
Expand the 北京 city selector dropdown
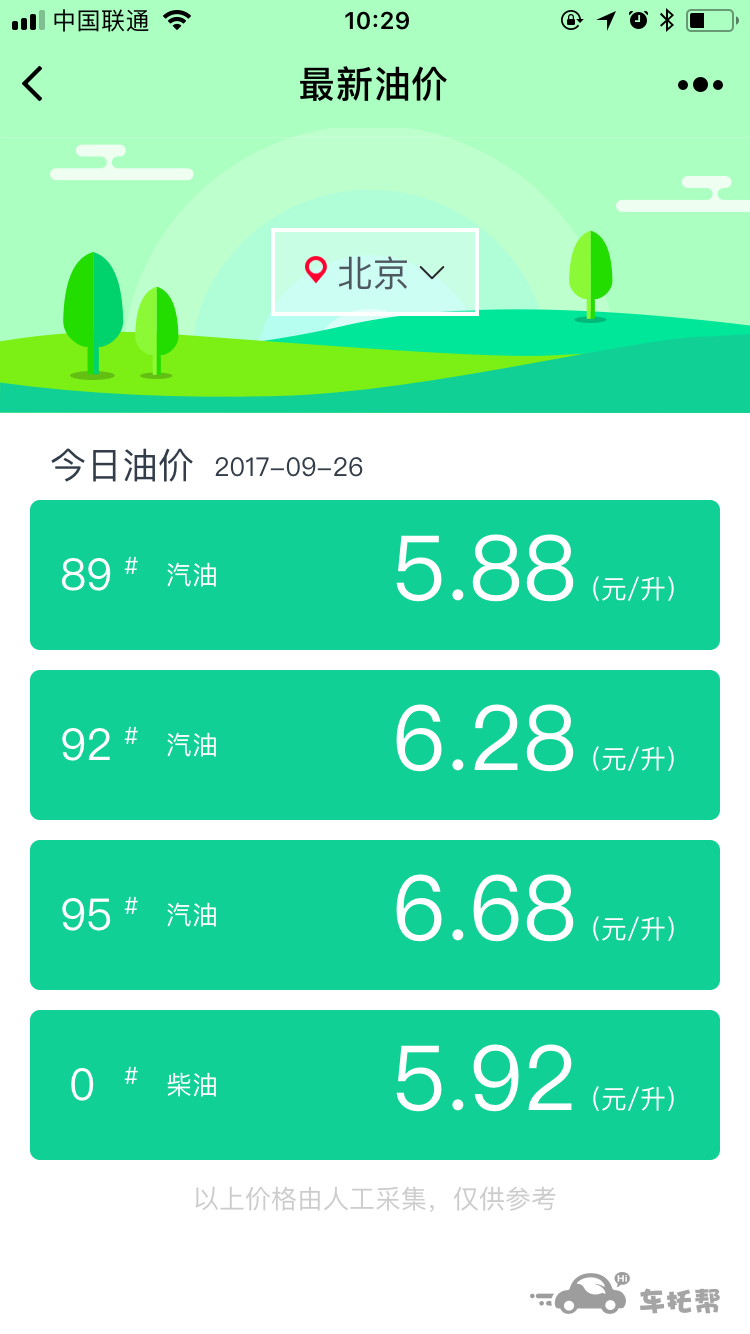pos(375,272)
